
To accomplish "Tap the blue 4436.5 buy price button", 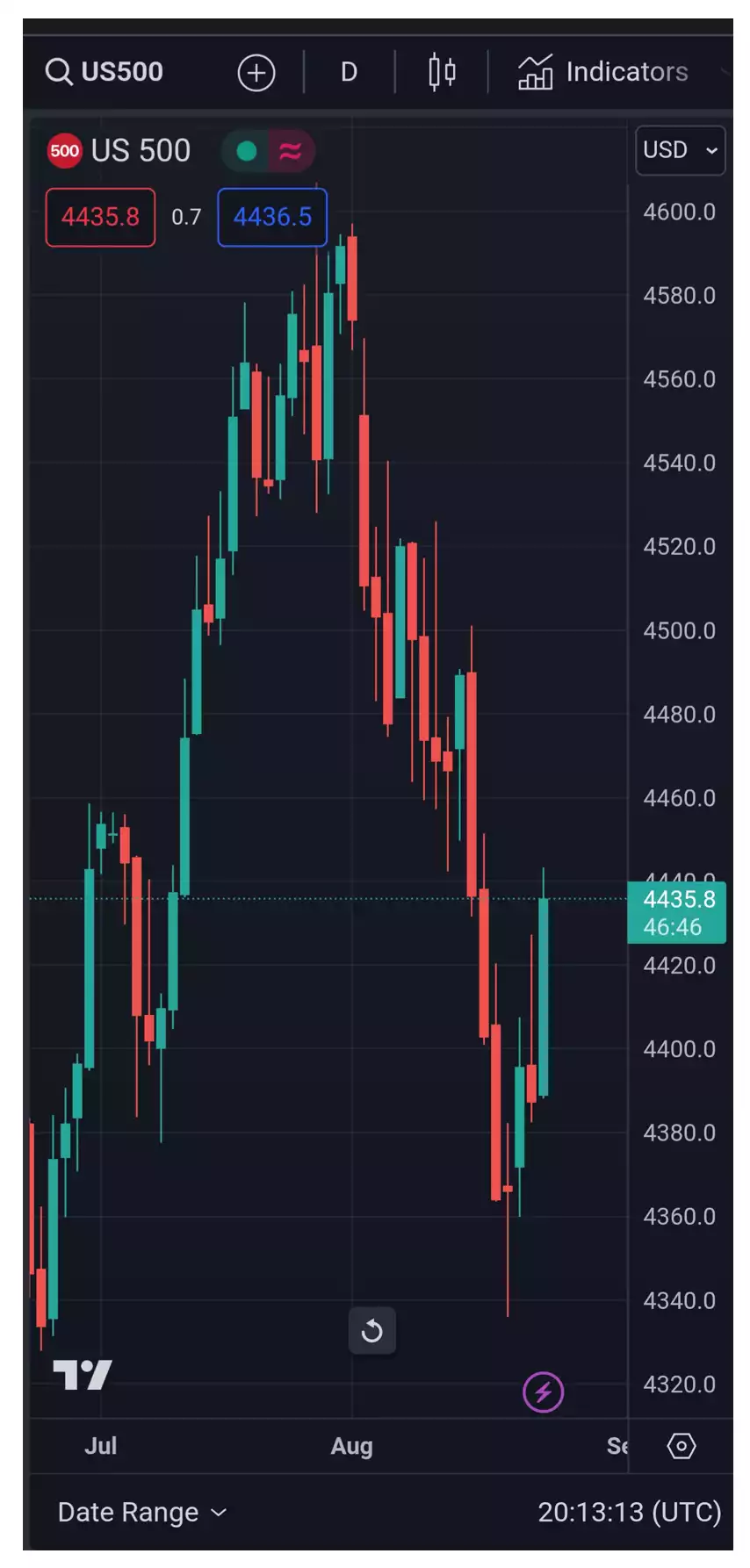I will tap(272, 217).
